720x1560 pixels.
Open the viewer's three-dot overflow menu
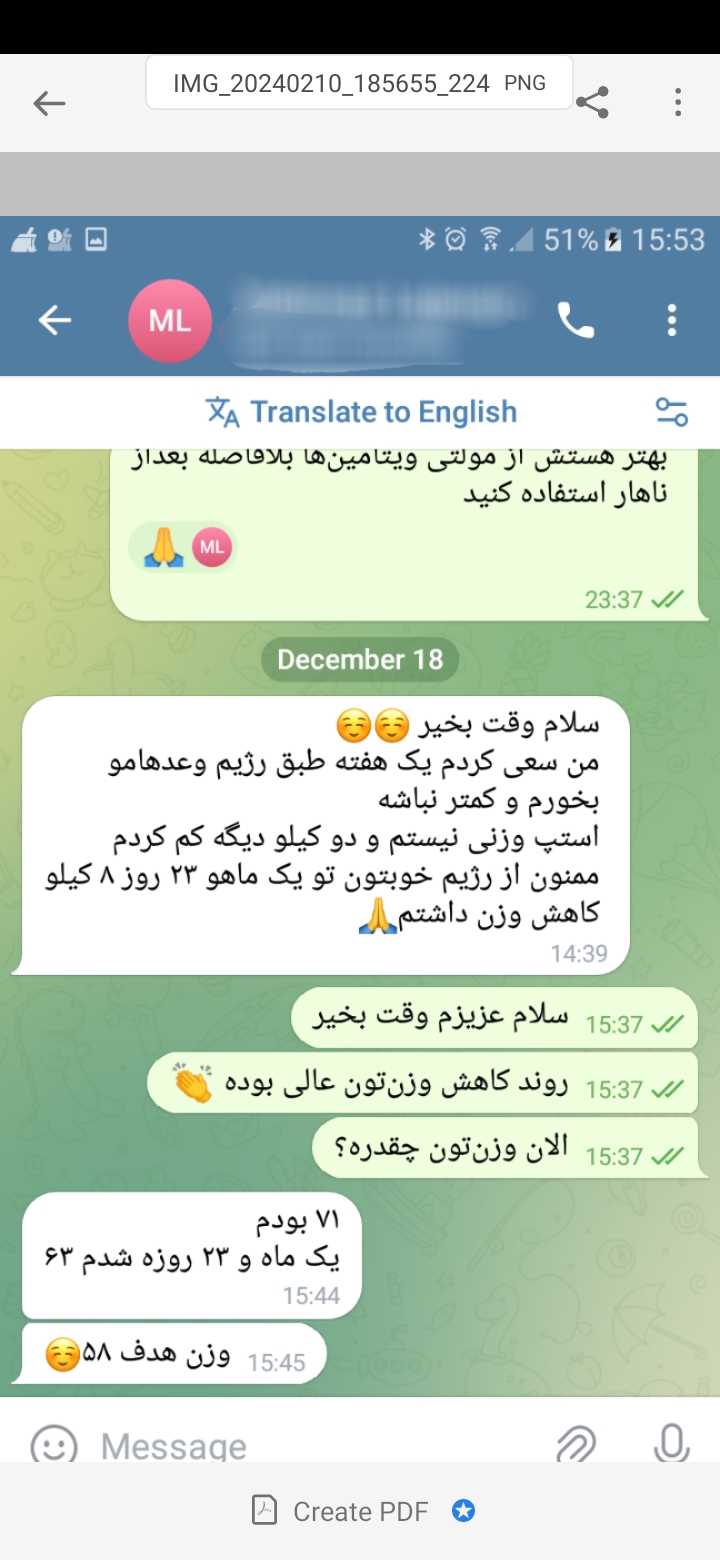pos(678,102)
